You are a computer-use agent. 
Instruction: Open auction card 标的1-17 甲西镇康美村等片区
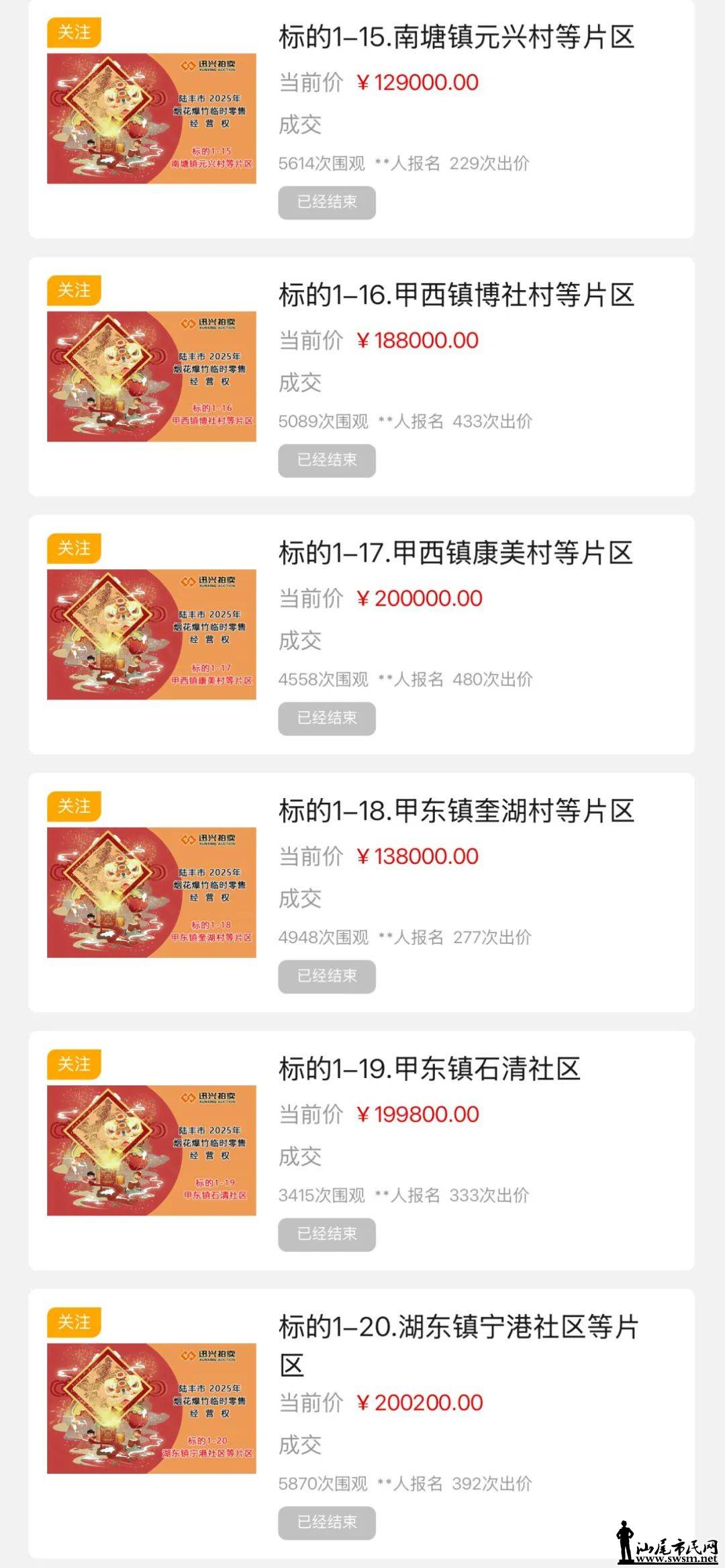coord(456,553)
